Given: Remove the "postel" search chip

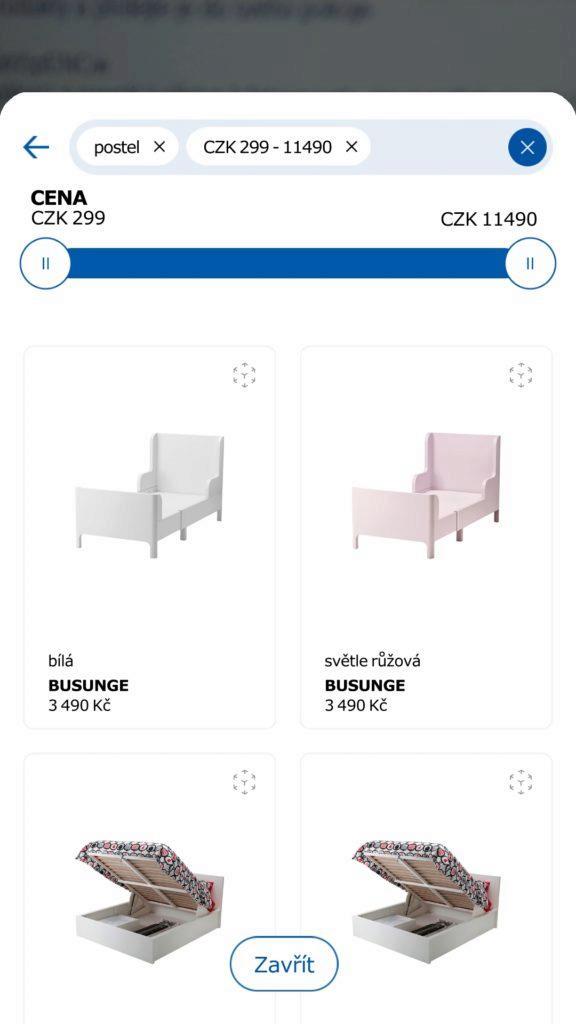Looking at the screenshot, I should [x=159, y=148].
